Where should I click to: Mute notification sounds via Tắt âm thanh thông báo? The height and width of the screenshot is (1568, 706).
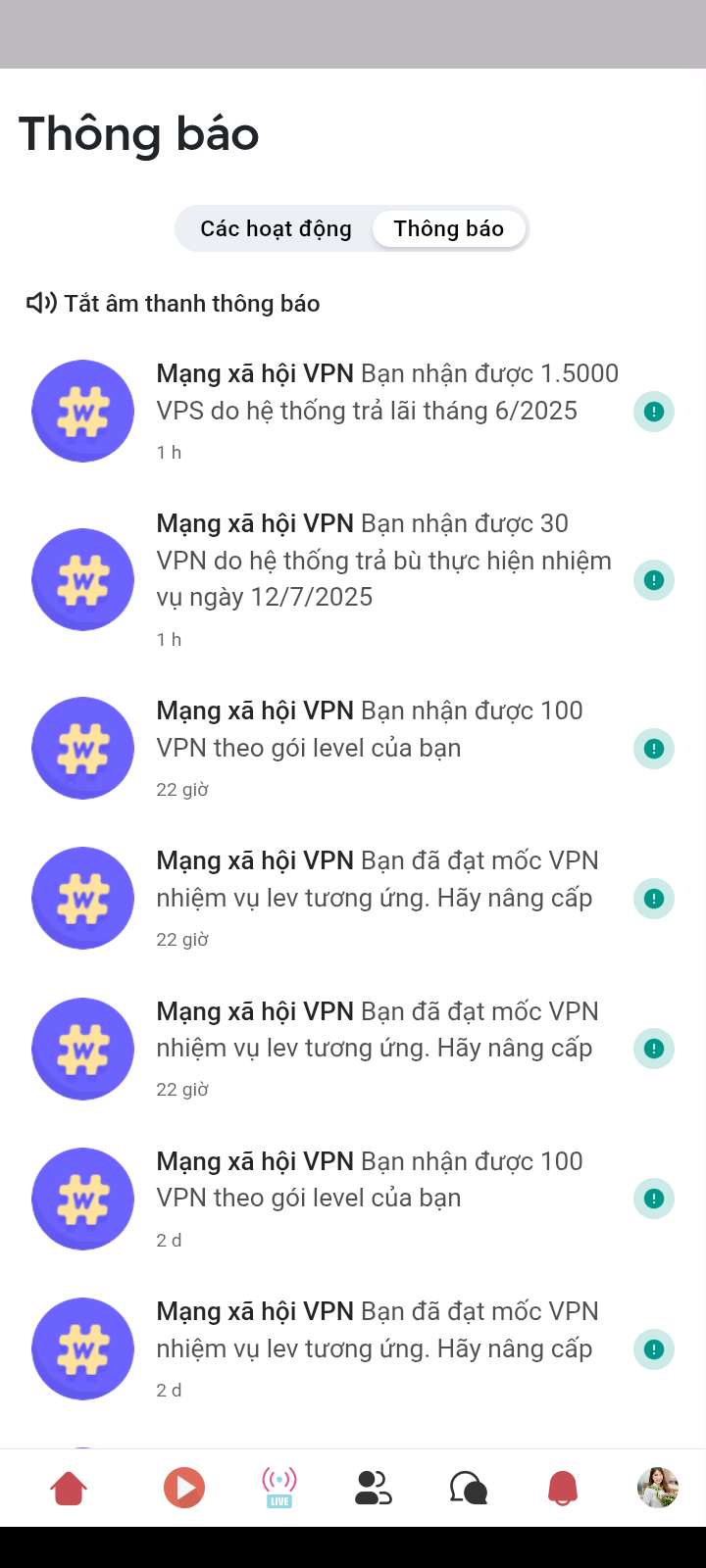pos(174,304)
